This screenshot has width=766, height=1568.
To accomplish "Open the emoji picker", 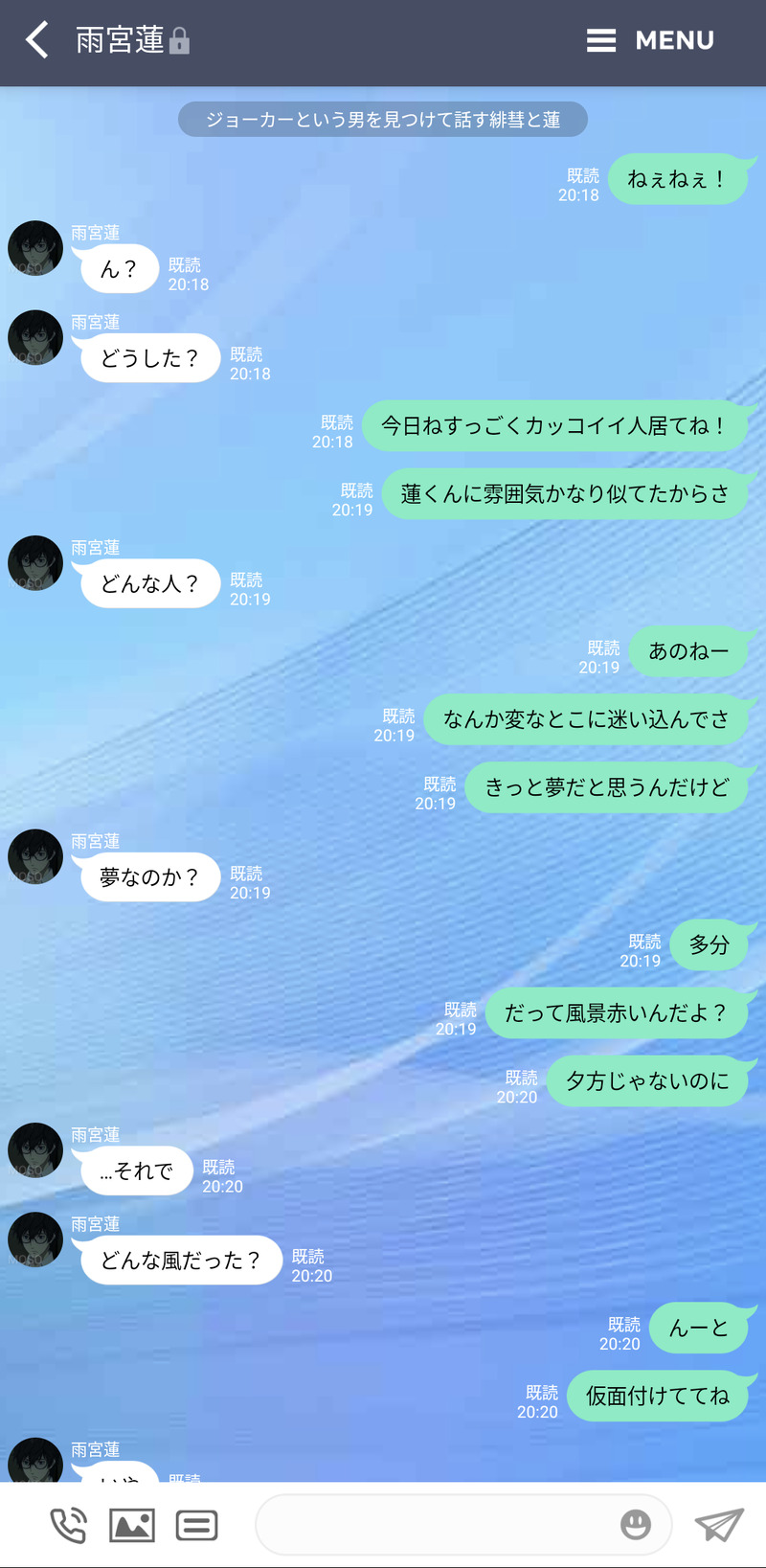I will [x=635, y=1525].
